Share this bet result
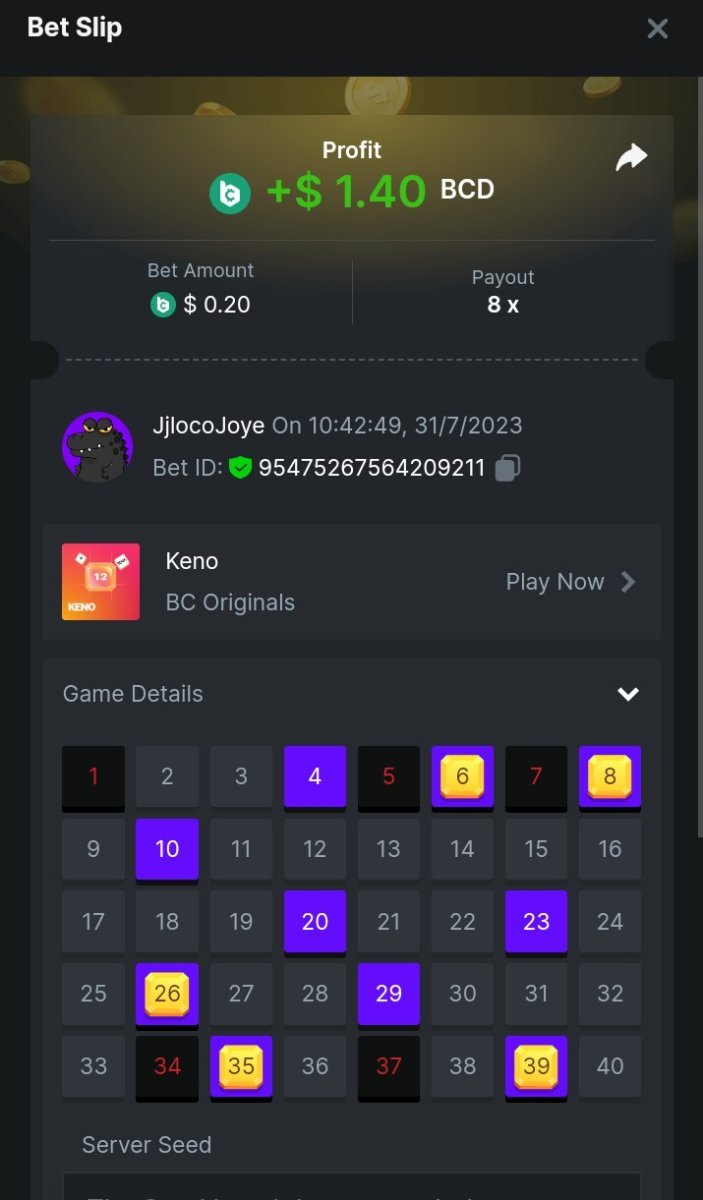Viewport: 703px width, 1200px height. (631, 158)
